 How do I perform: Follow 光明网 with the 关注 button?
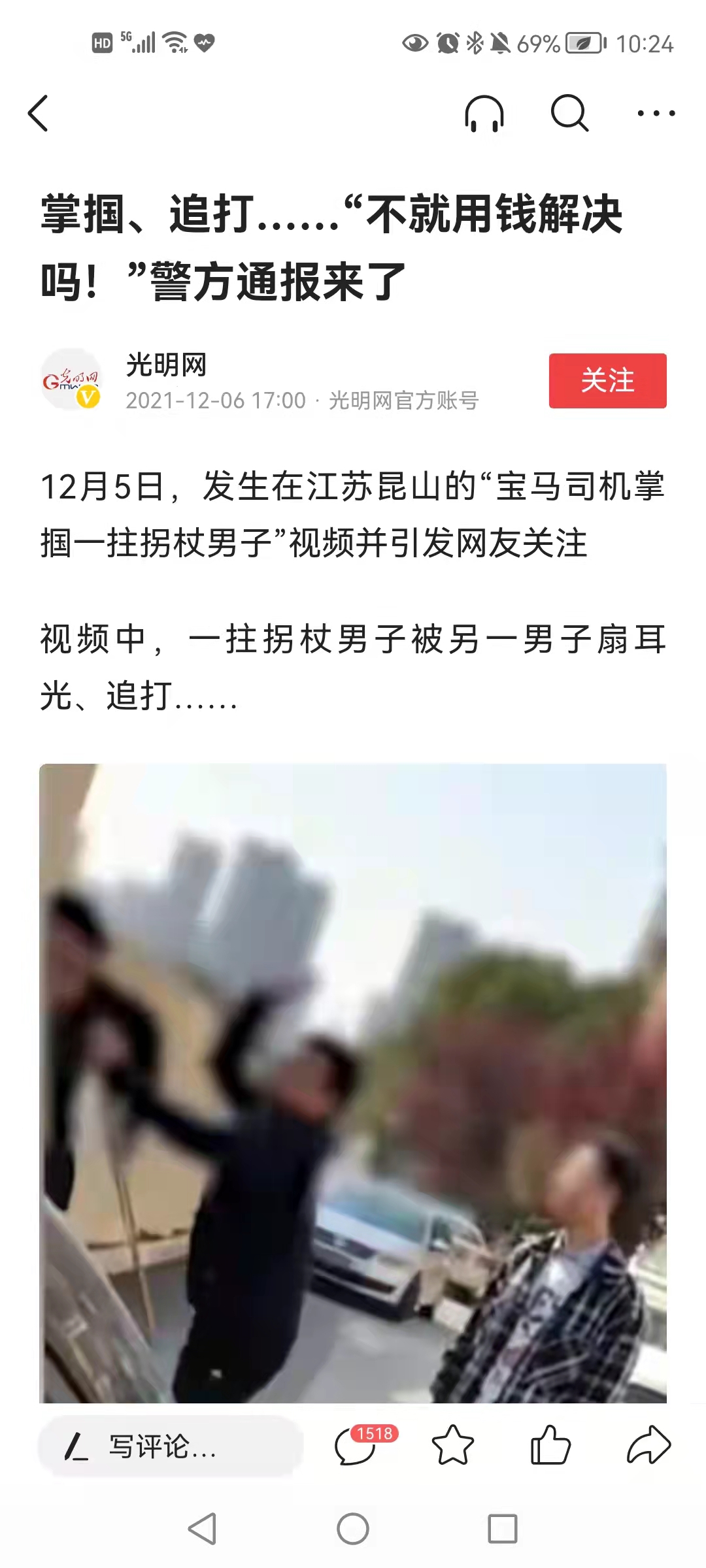pyautogui.click(x=607, y=381)
